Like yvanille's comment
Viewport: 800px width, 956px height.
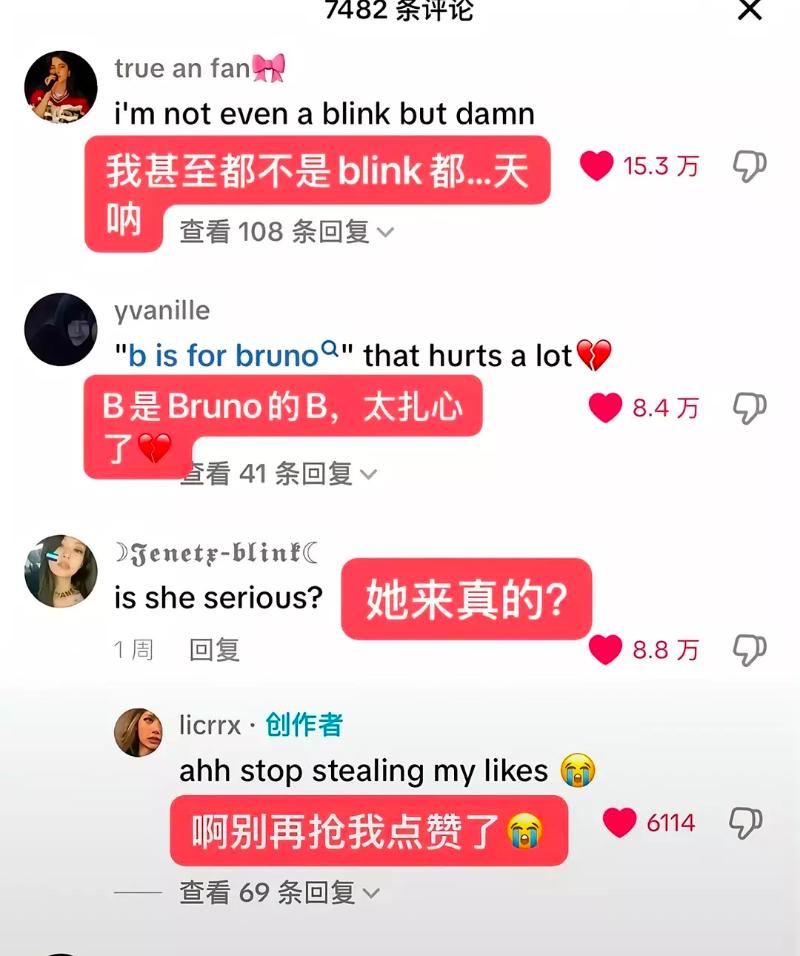[605, 407]
